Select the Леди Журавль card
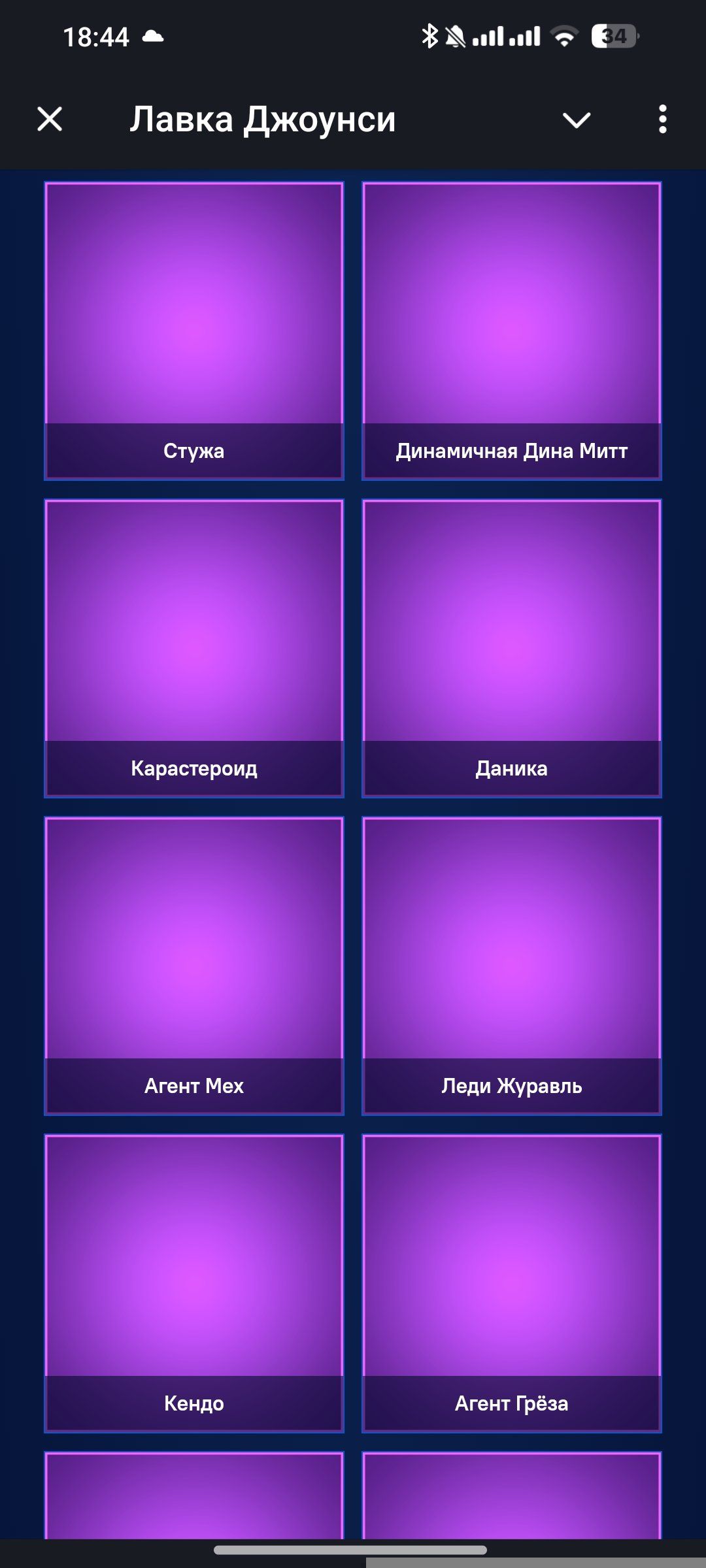 511,966
